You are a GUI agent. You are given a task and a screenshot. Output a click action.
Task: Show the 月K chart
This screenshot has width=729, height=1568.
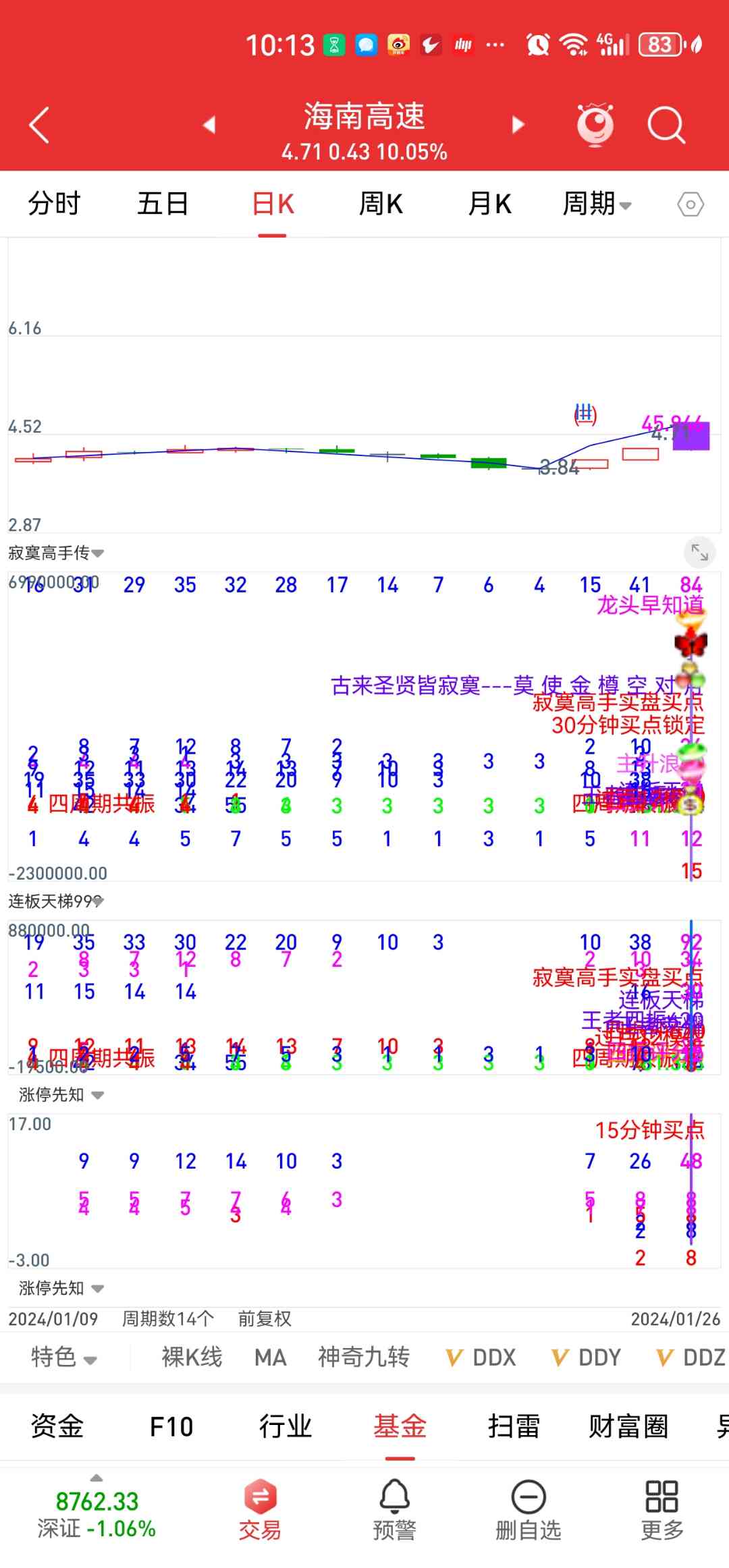pos(490,204)
